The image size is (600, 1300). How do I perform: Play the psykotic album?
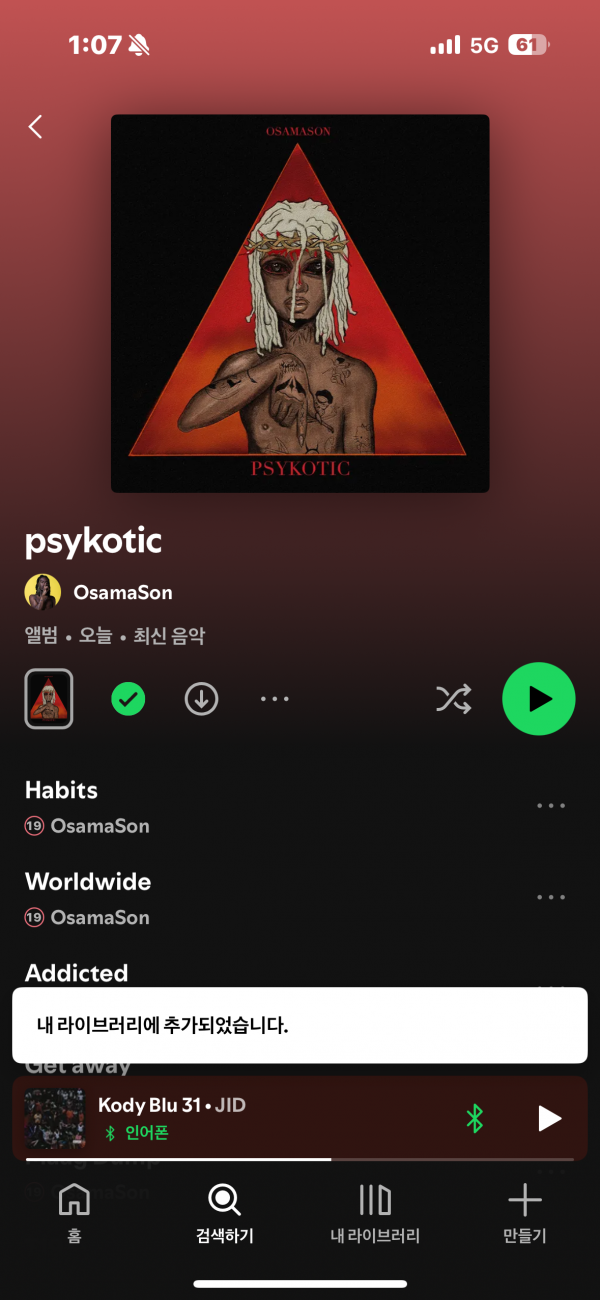coord(538,699)
